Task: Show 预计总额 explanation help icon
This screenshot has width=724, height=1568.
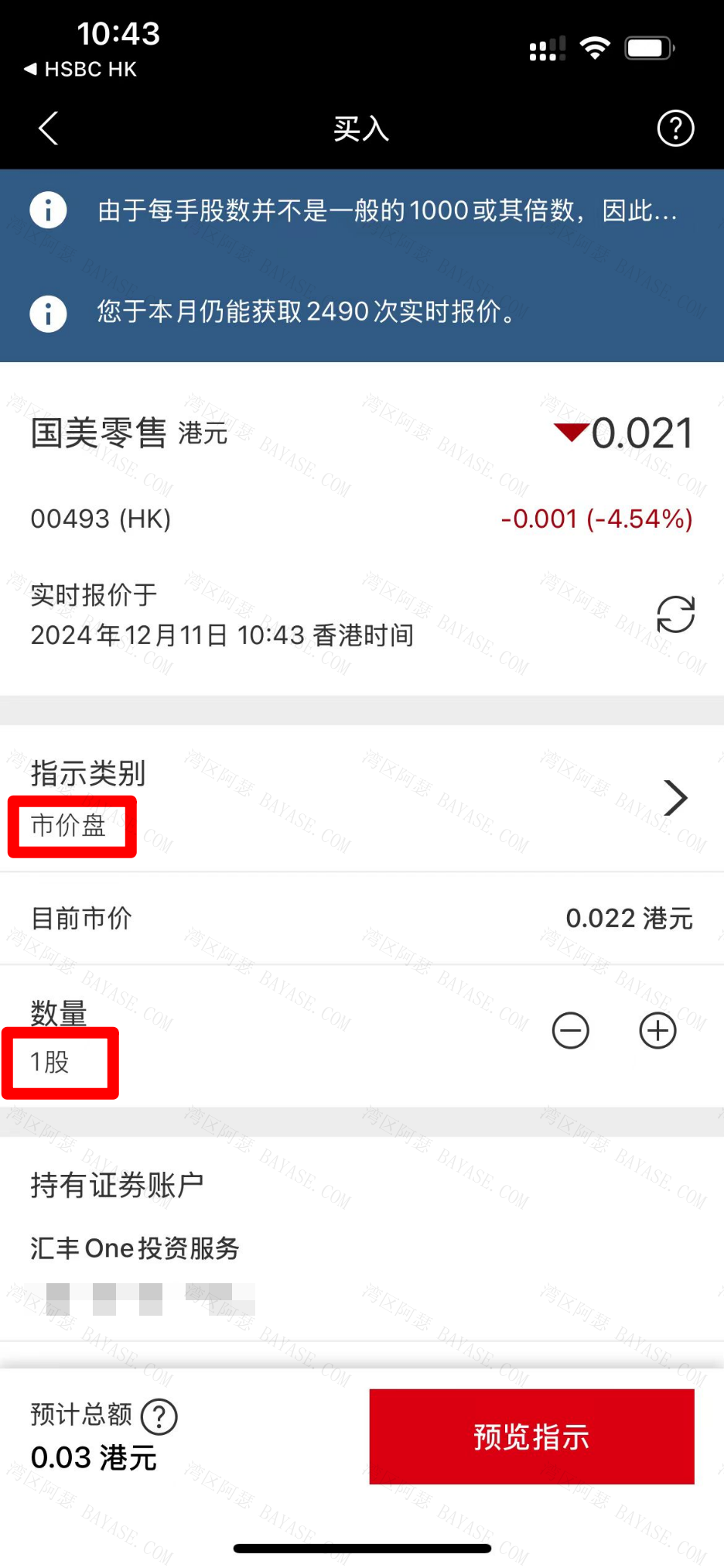Action: [x=160, y=1417]
